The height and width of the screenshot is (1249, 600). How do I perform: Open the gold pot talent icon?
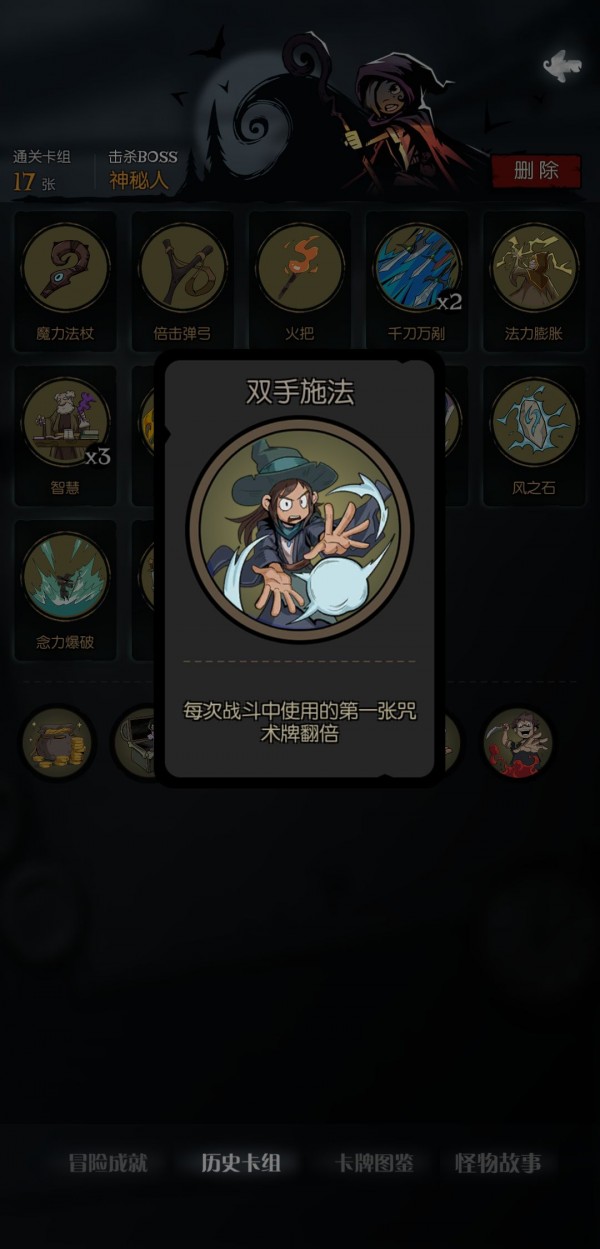tap(57, 743)
